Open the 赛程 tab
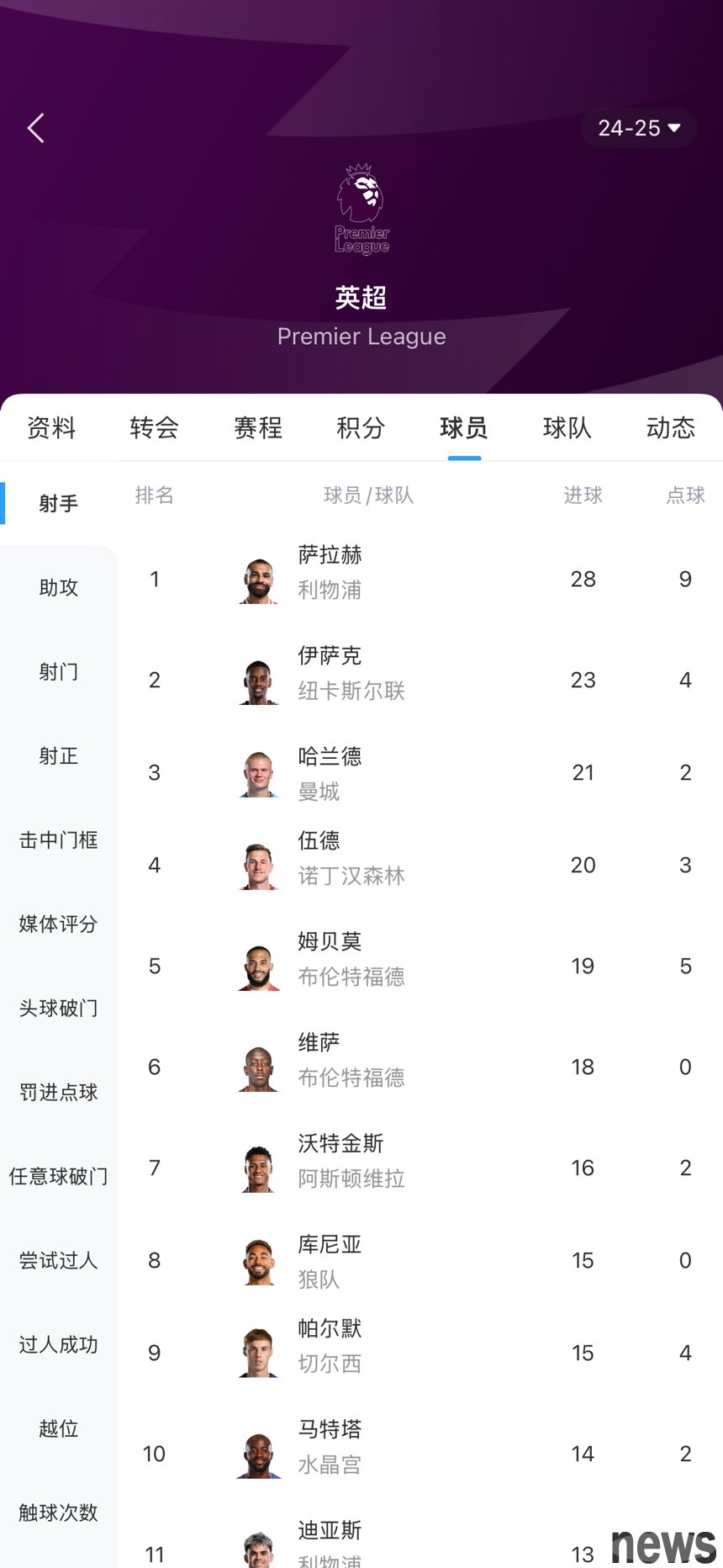Viewport: 723px width, 1568px height. [x=258, y=428]
